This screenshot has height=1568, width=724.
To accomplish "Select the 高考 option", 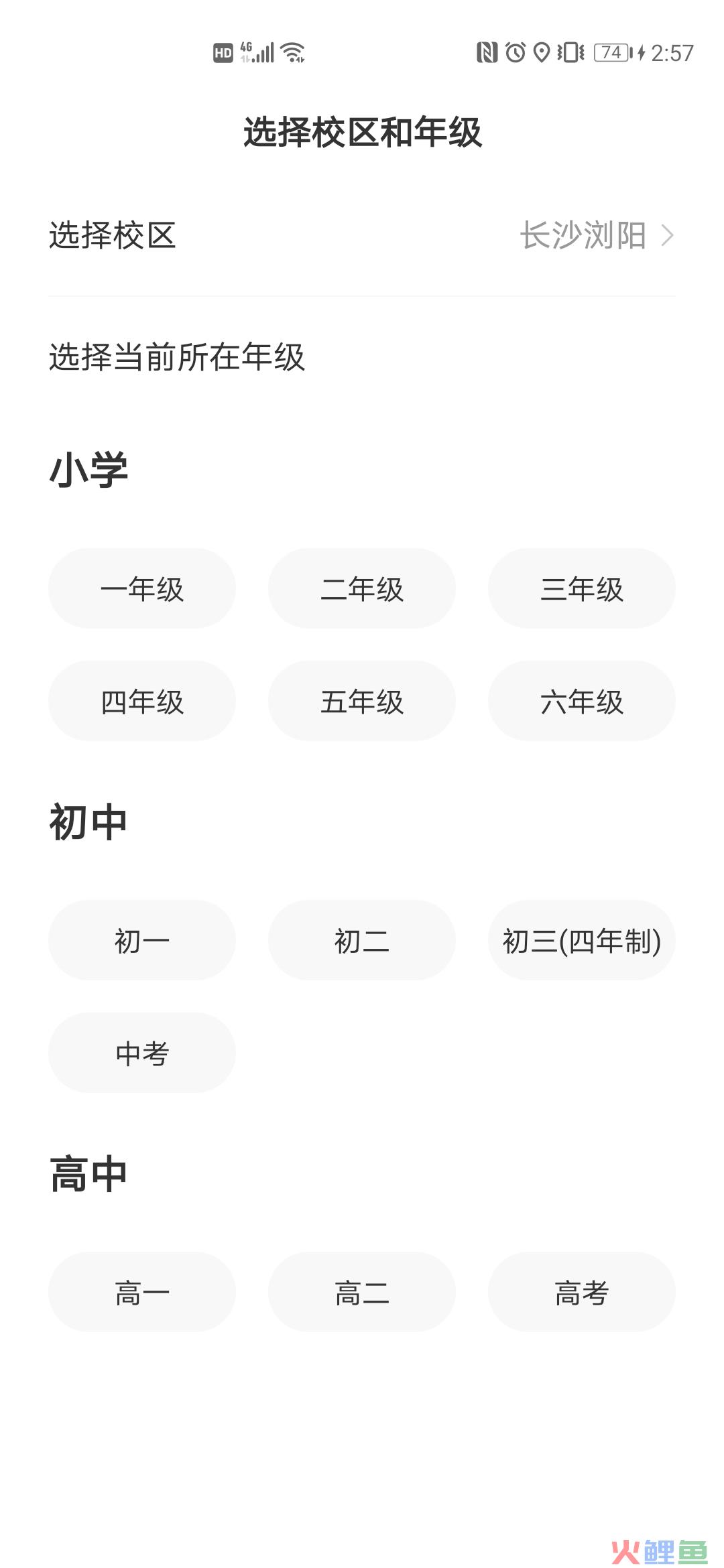I will point(582,1292).
